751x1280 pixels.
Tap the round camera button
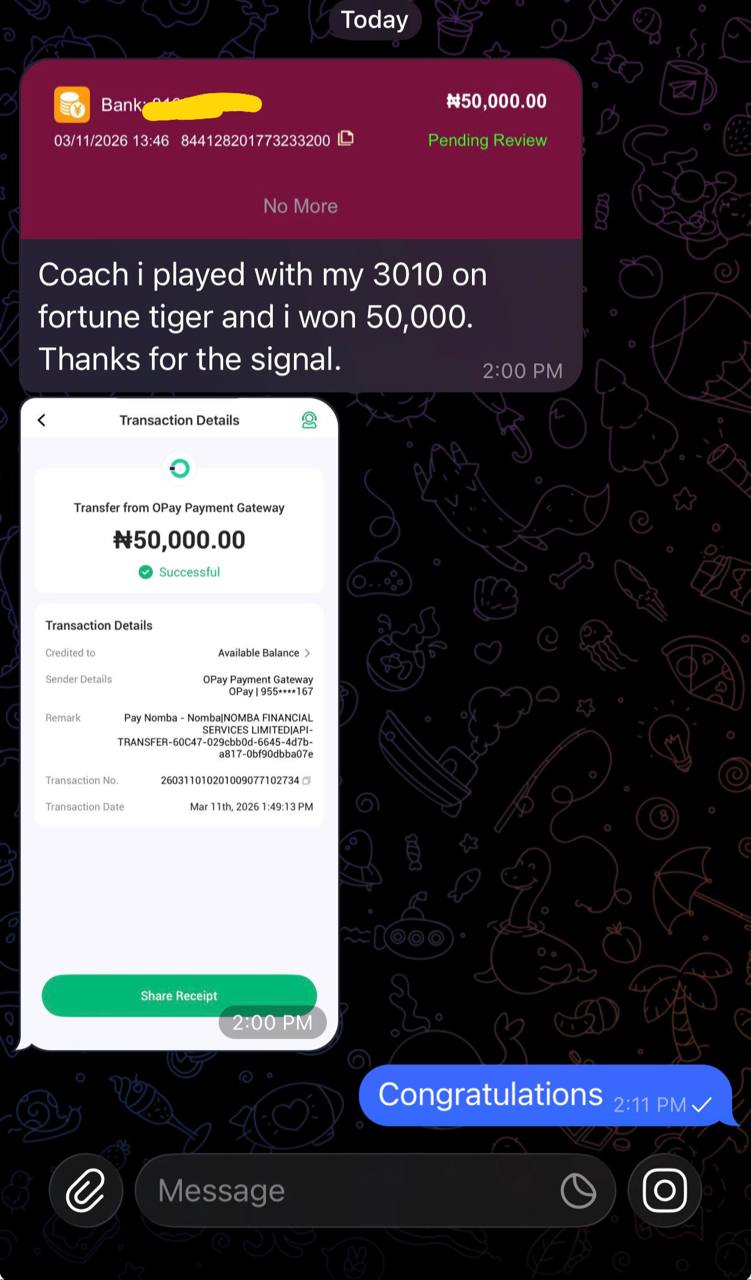coord(664,1190)
